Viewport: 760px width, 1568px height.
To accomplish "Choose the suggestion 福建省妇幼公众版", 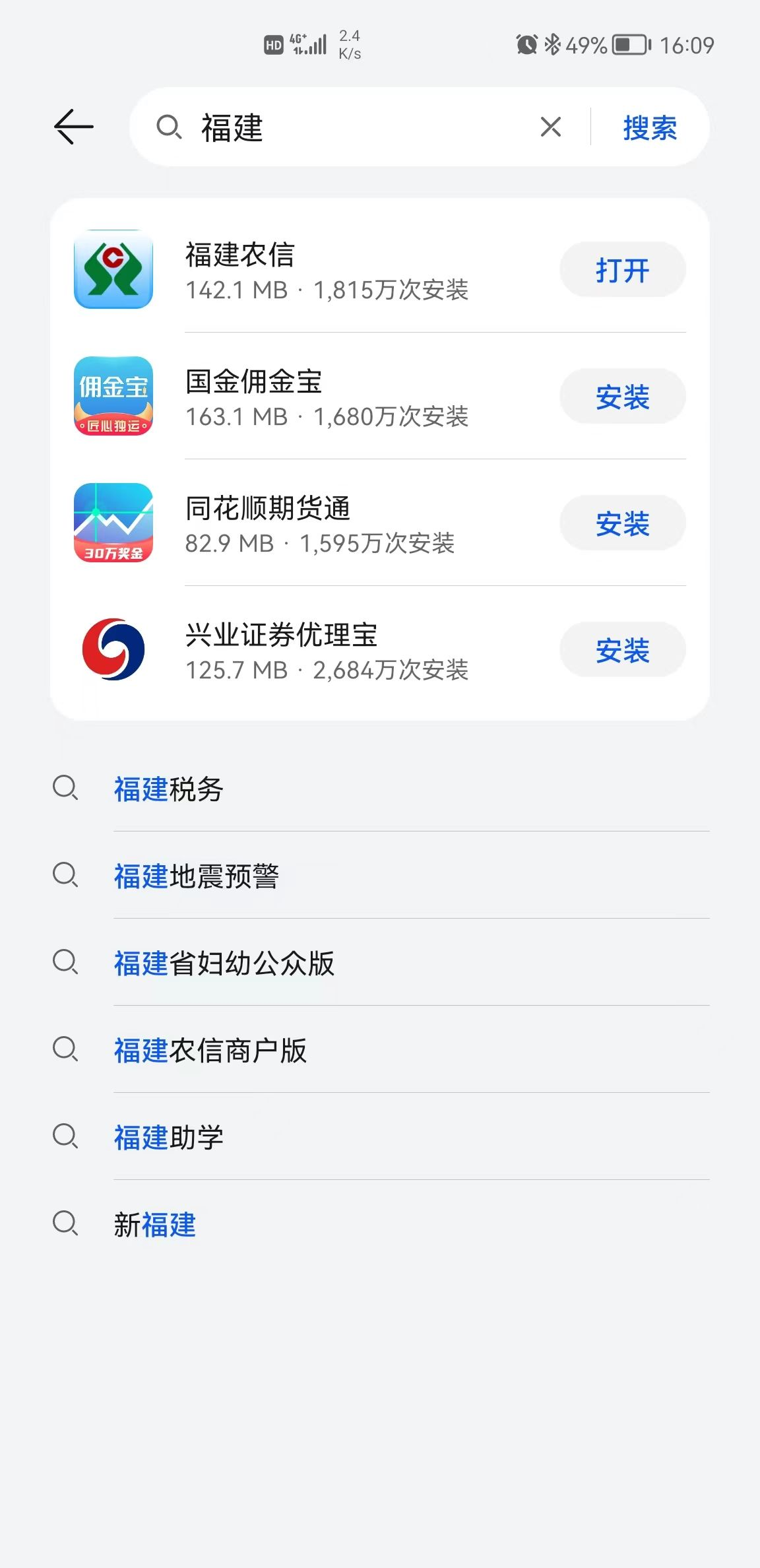I will coord(224,963).
